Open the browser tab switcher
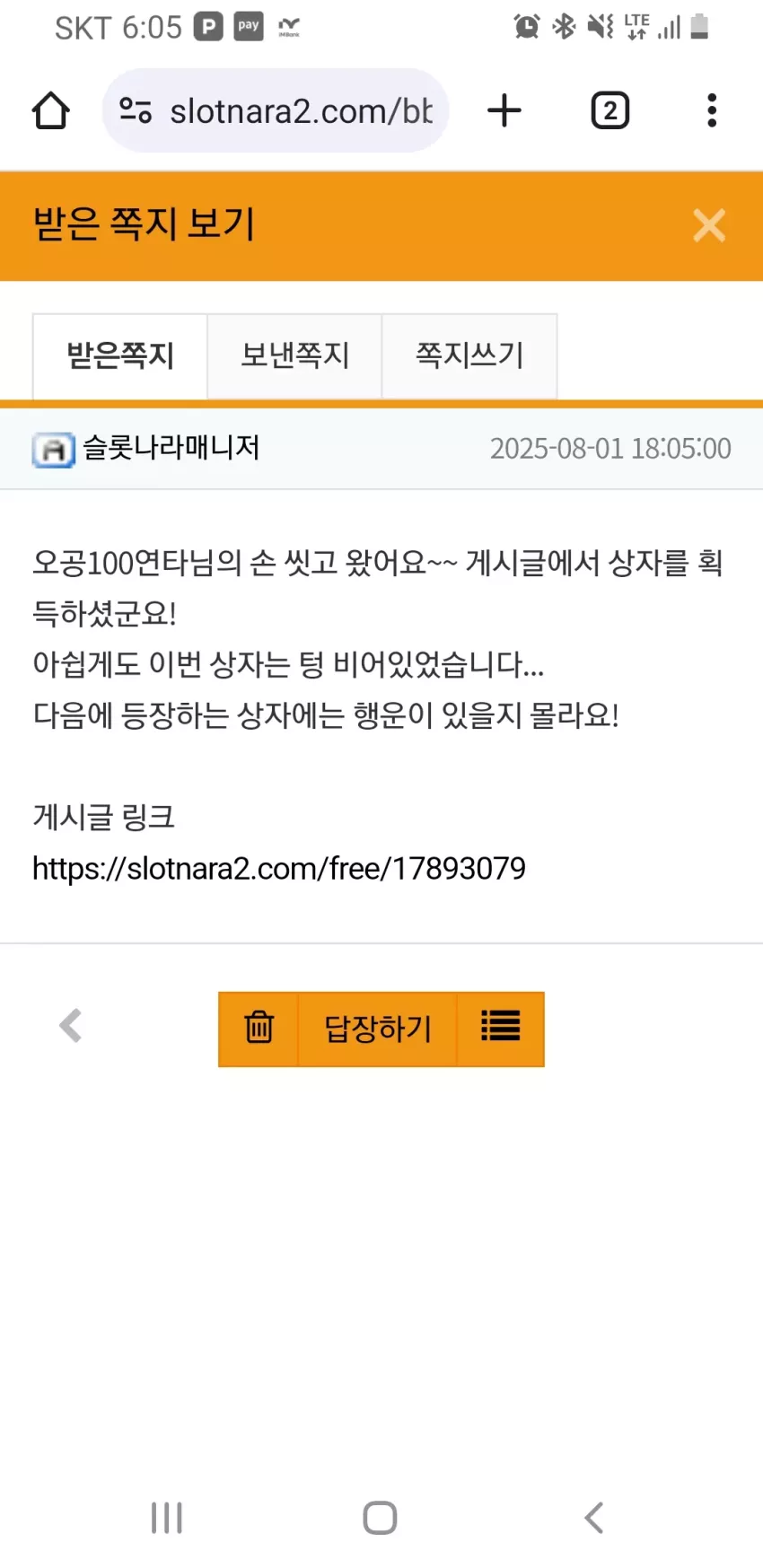This screenshot has width=763, height=1568. [x=610, y=110]
